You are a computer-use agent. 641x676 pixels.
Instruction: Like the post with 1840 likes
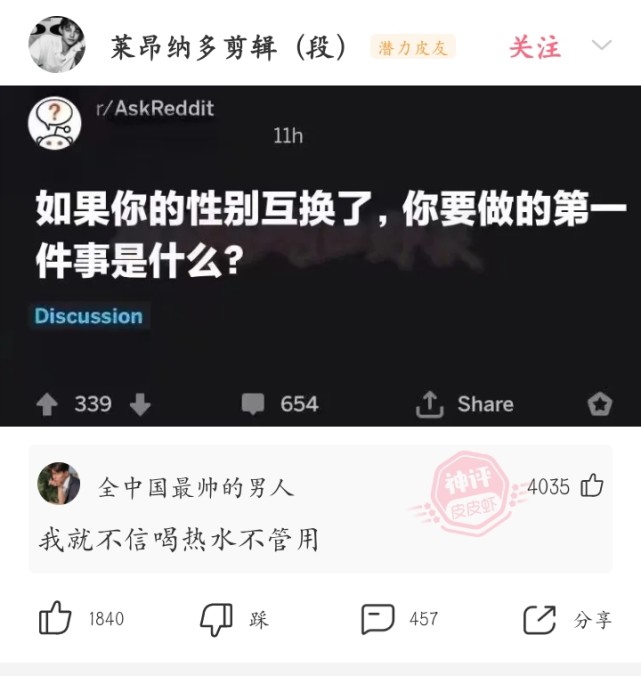(x=55, y=619)
